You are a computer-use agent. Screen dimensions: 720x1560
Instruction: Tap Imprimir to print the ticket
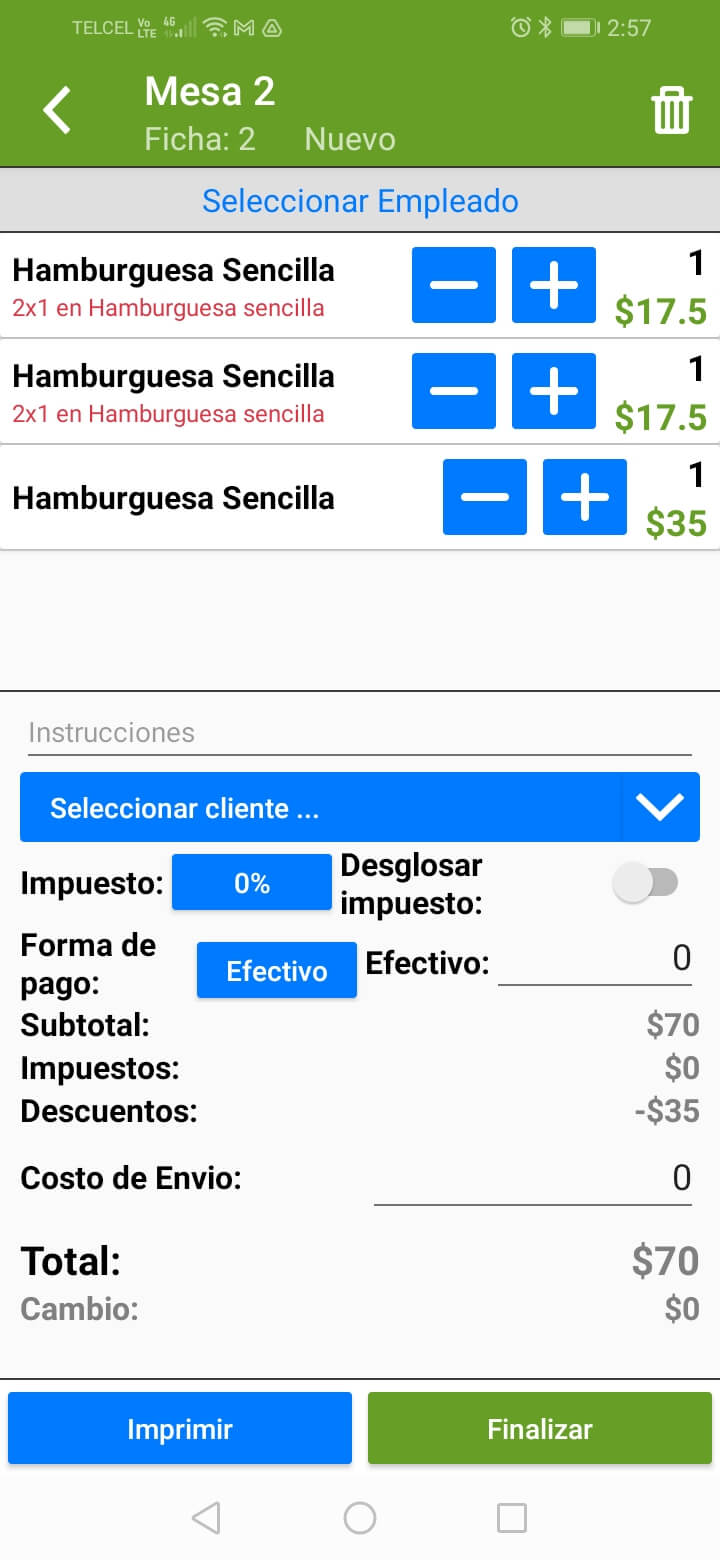click(180, 1429)
